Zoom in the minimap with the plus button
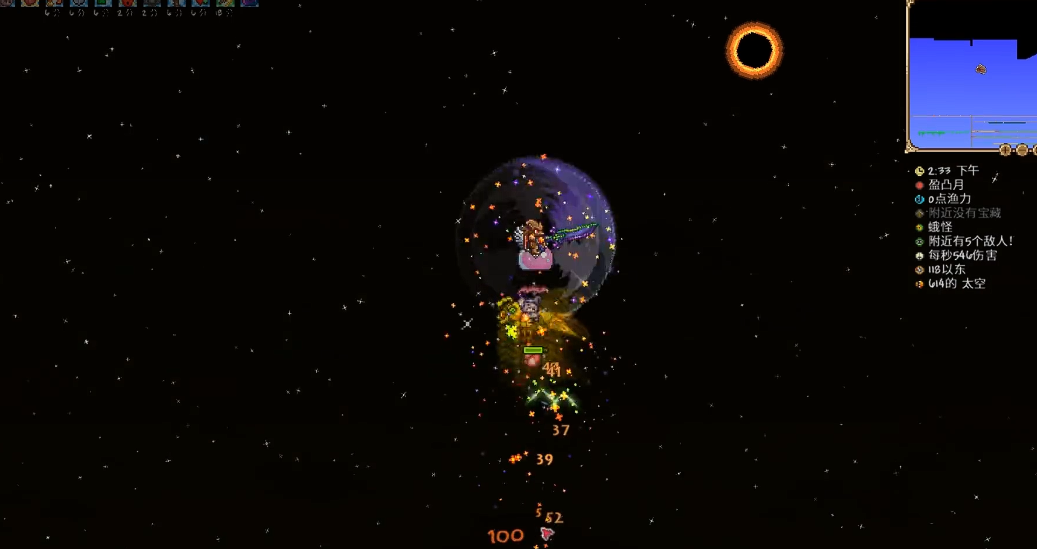The height and width of the screenshot is (549, 1037). pos(1005,150)
